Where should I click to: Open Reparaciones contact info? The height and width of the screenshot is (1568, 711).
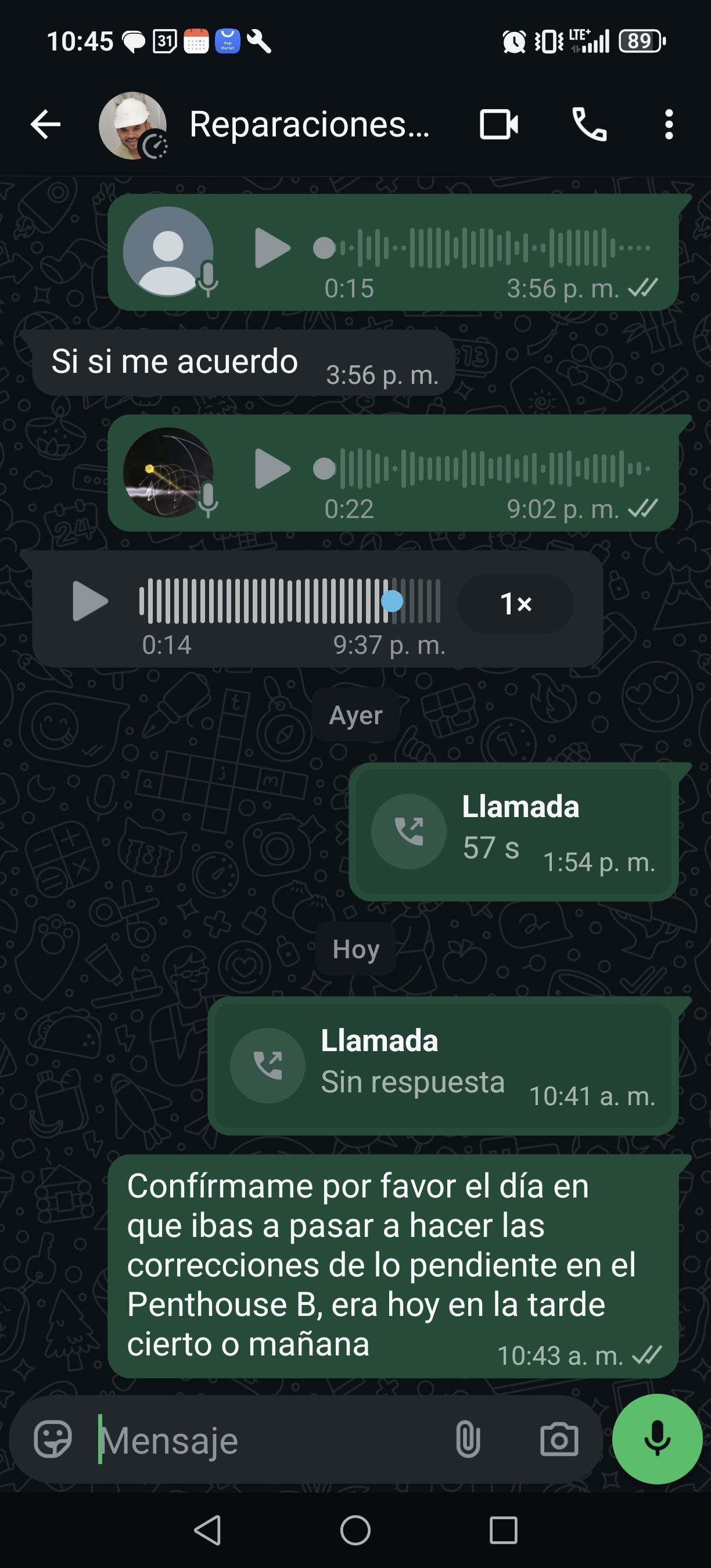[309, 125]
